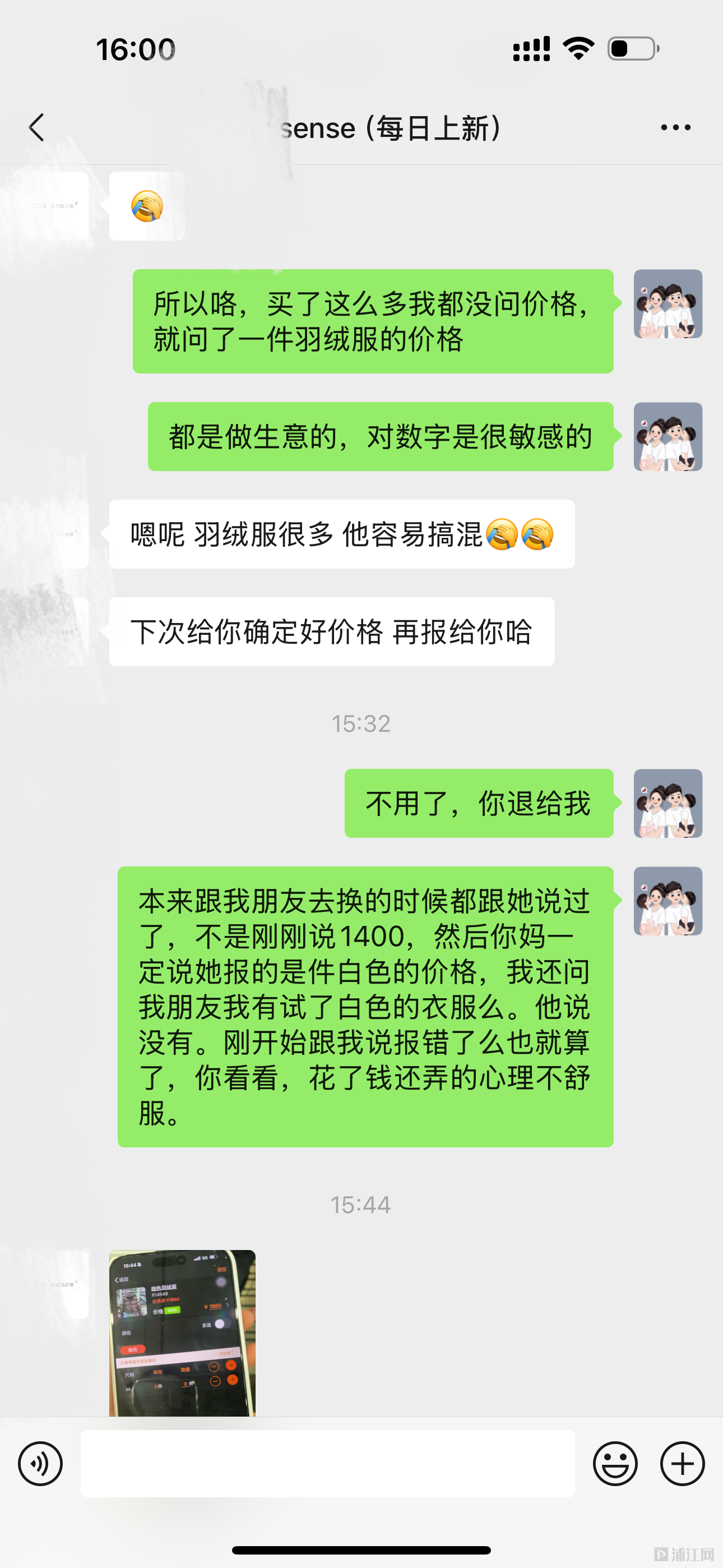Viewport: 723px width, 1568px height.
Task: Go back to the chat list
Action: [x=36, y=128]
